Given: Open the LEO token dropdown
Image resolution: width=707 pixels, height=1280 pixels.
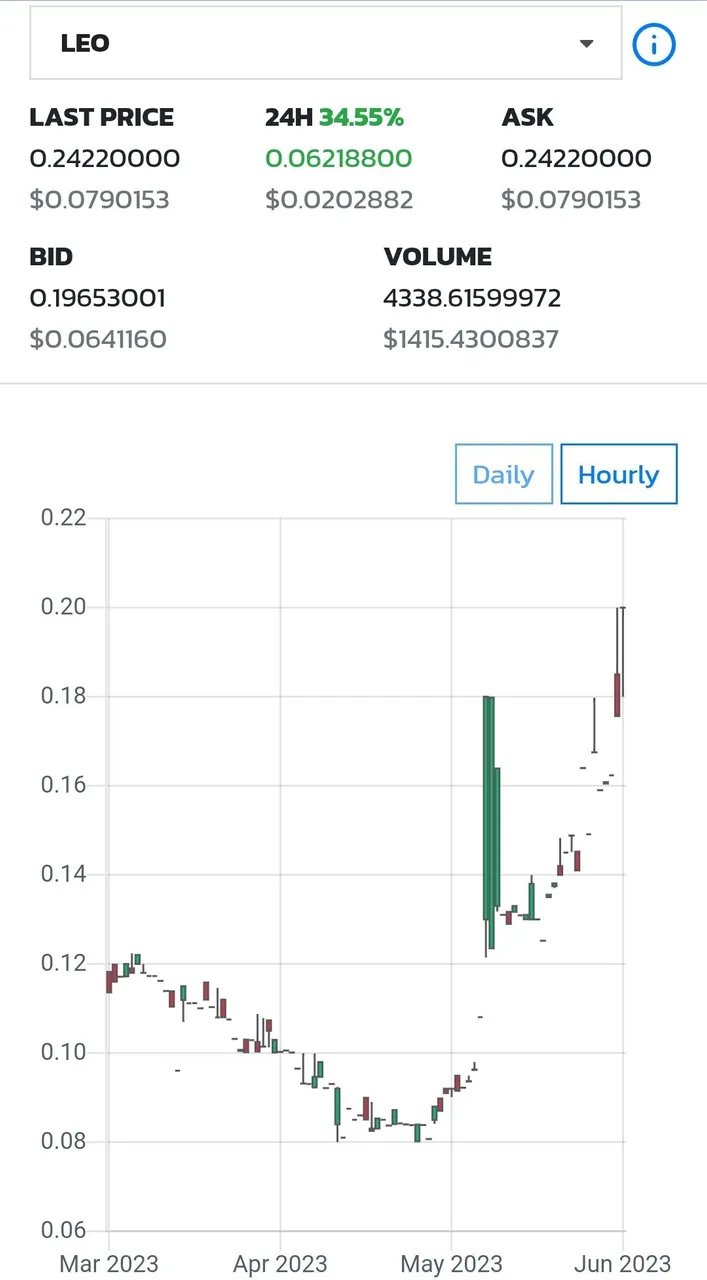Looking at the screenshot, I should click(x=326, y=43).
